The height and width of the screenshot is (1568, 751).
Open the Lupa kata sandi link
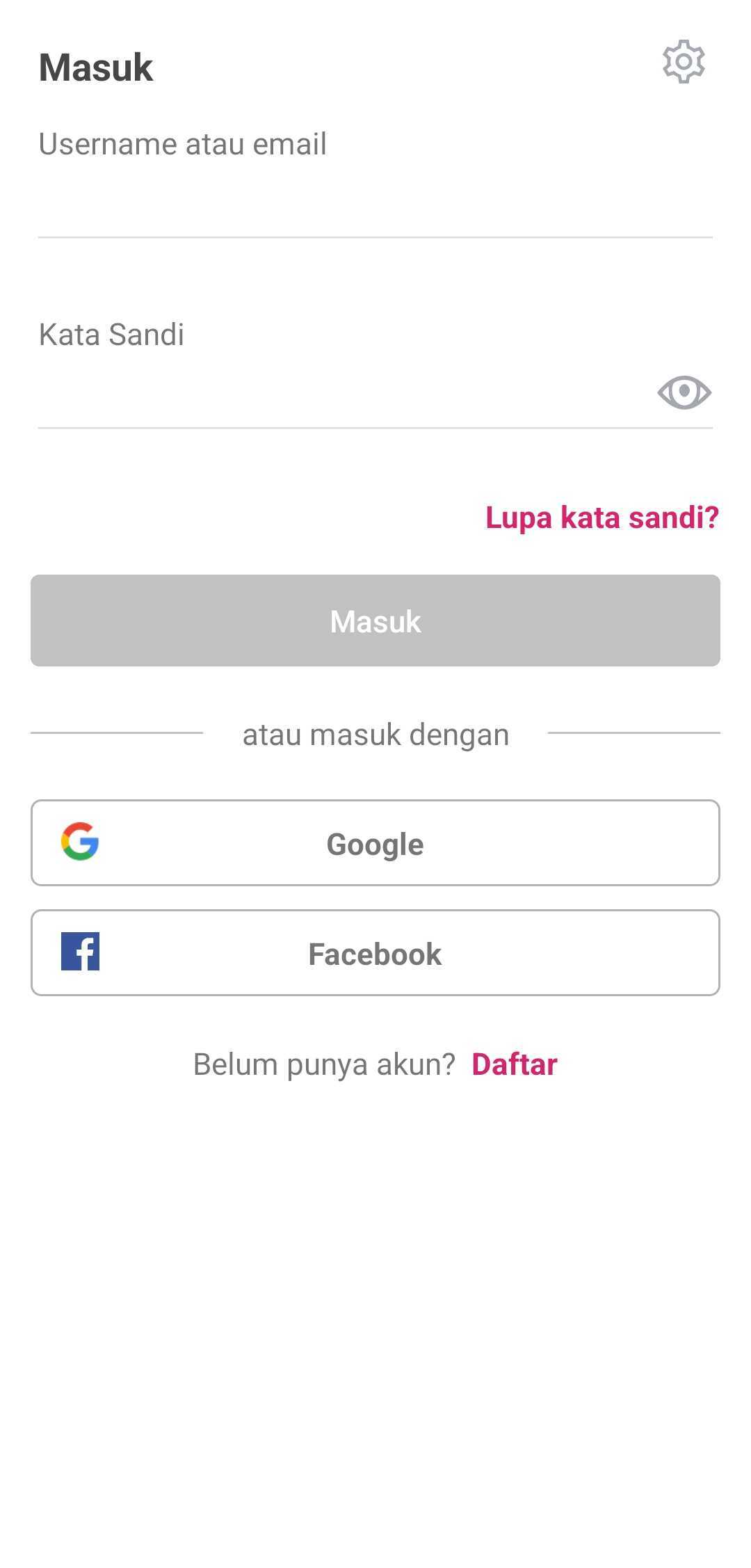(601, 518)
